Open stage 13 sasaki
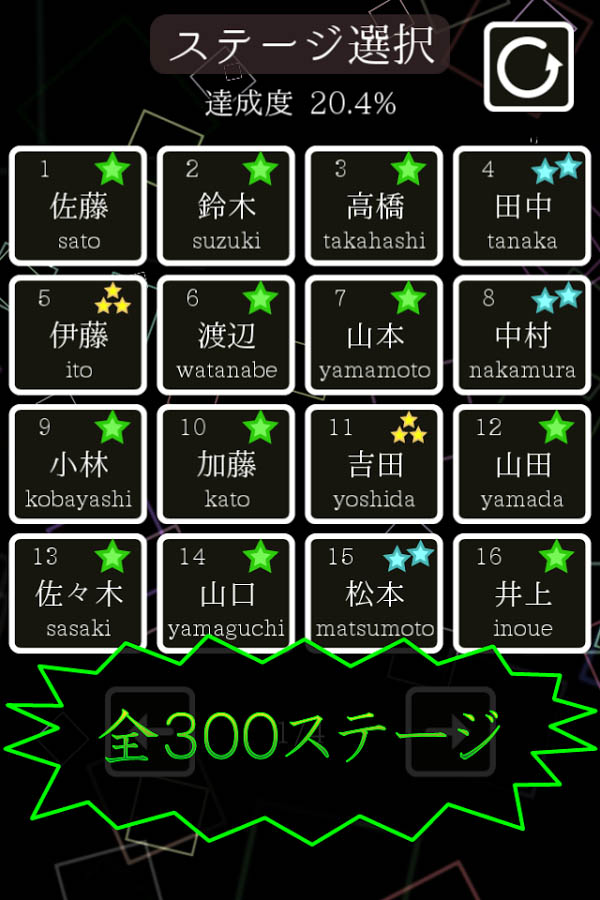This screenshot has width=600, height=900. point(78,593)
